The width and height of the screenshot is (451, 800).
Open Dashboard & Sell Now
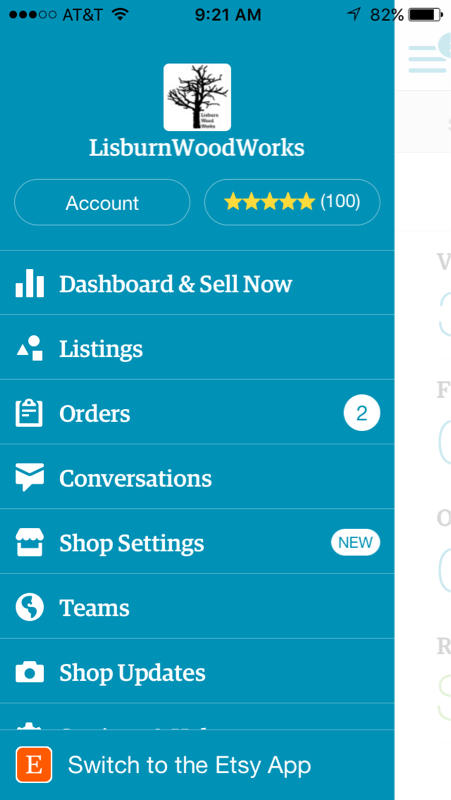pyautogui.click(x=197, y=283)
